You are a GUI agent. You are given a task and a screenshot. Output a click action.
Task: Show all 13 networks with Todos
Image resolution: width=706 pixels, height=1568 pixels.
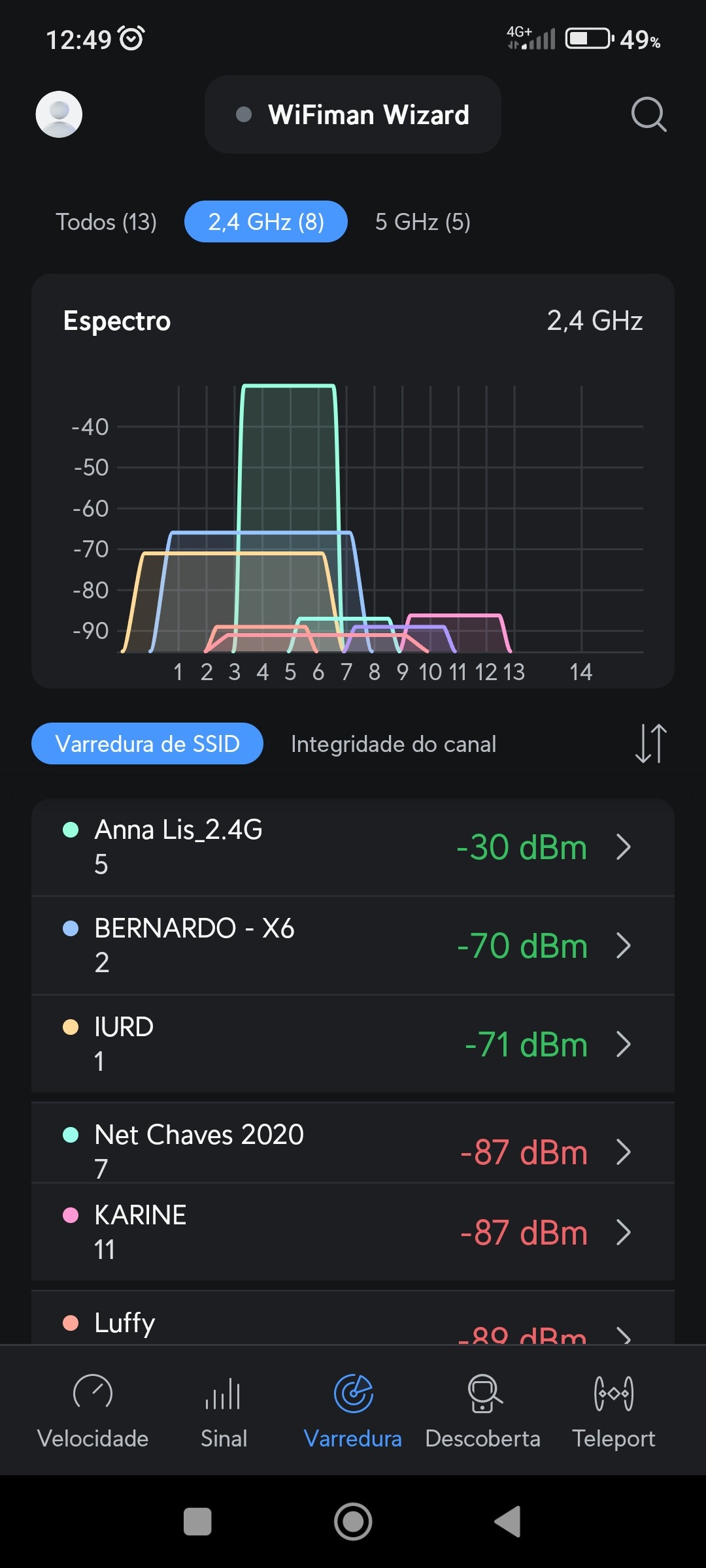coord(106,222)
